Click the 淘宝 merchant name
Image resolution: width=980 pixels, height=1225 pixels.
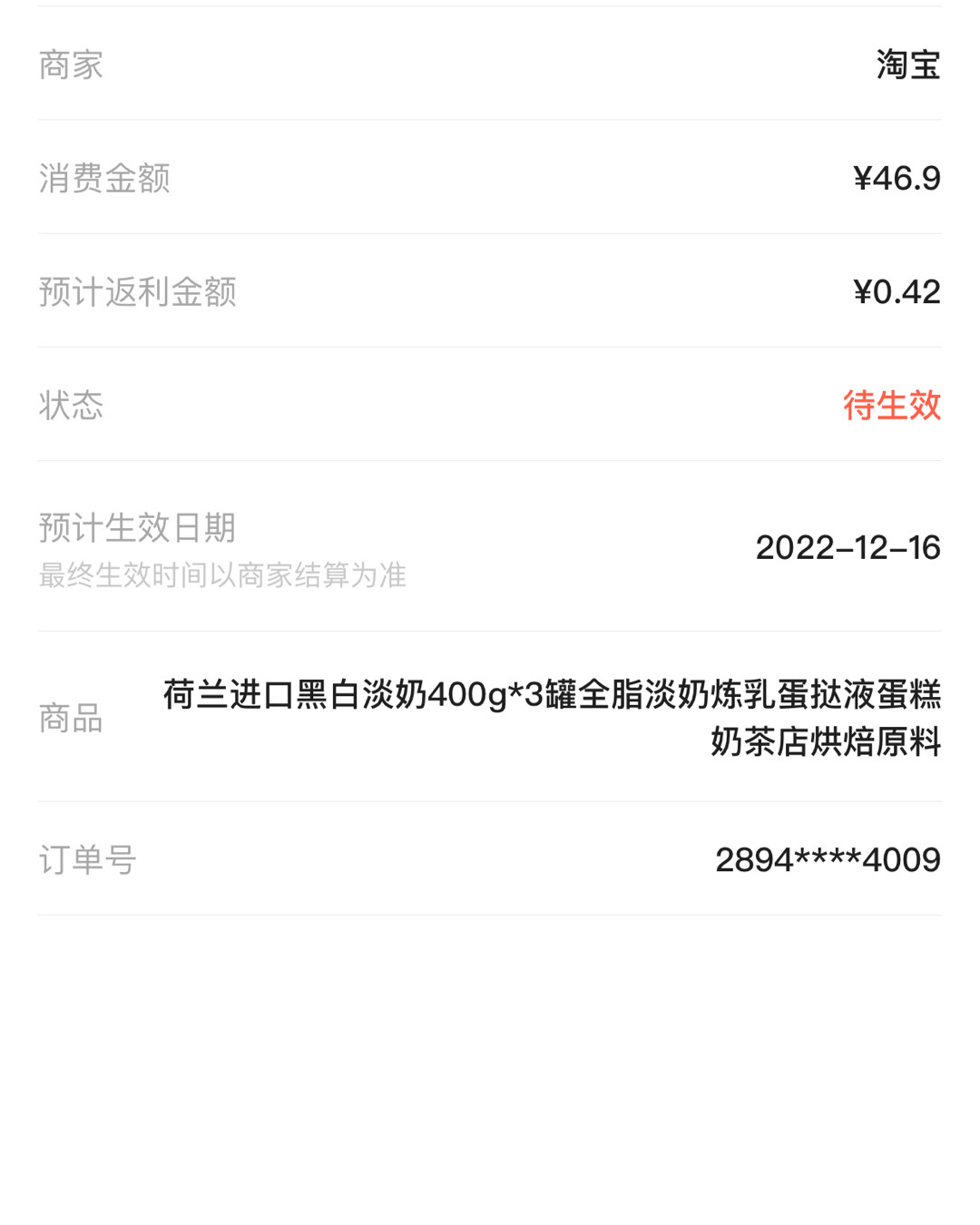pyautogui.click(x=907, y=64)
